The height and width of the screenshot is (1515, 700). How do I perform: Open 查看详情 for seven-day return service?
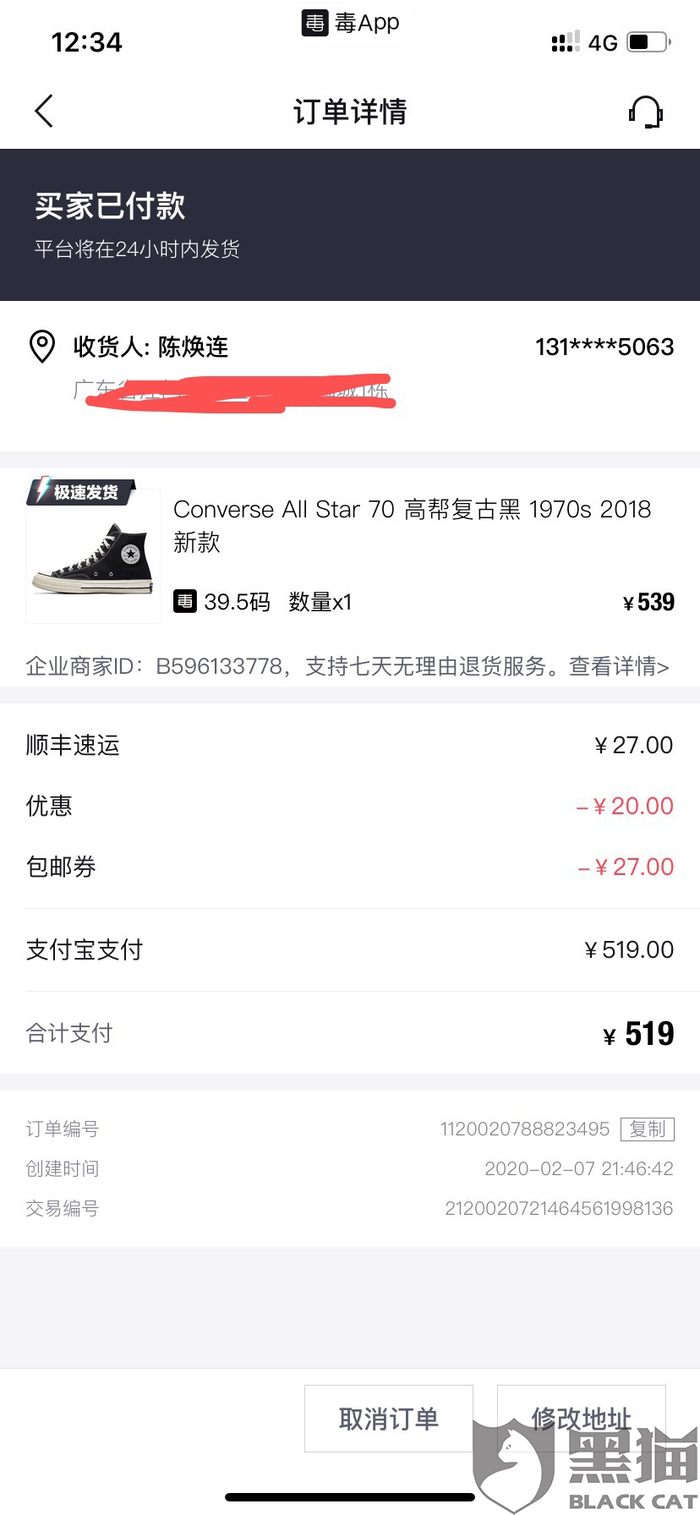pos(619,667)
